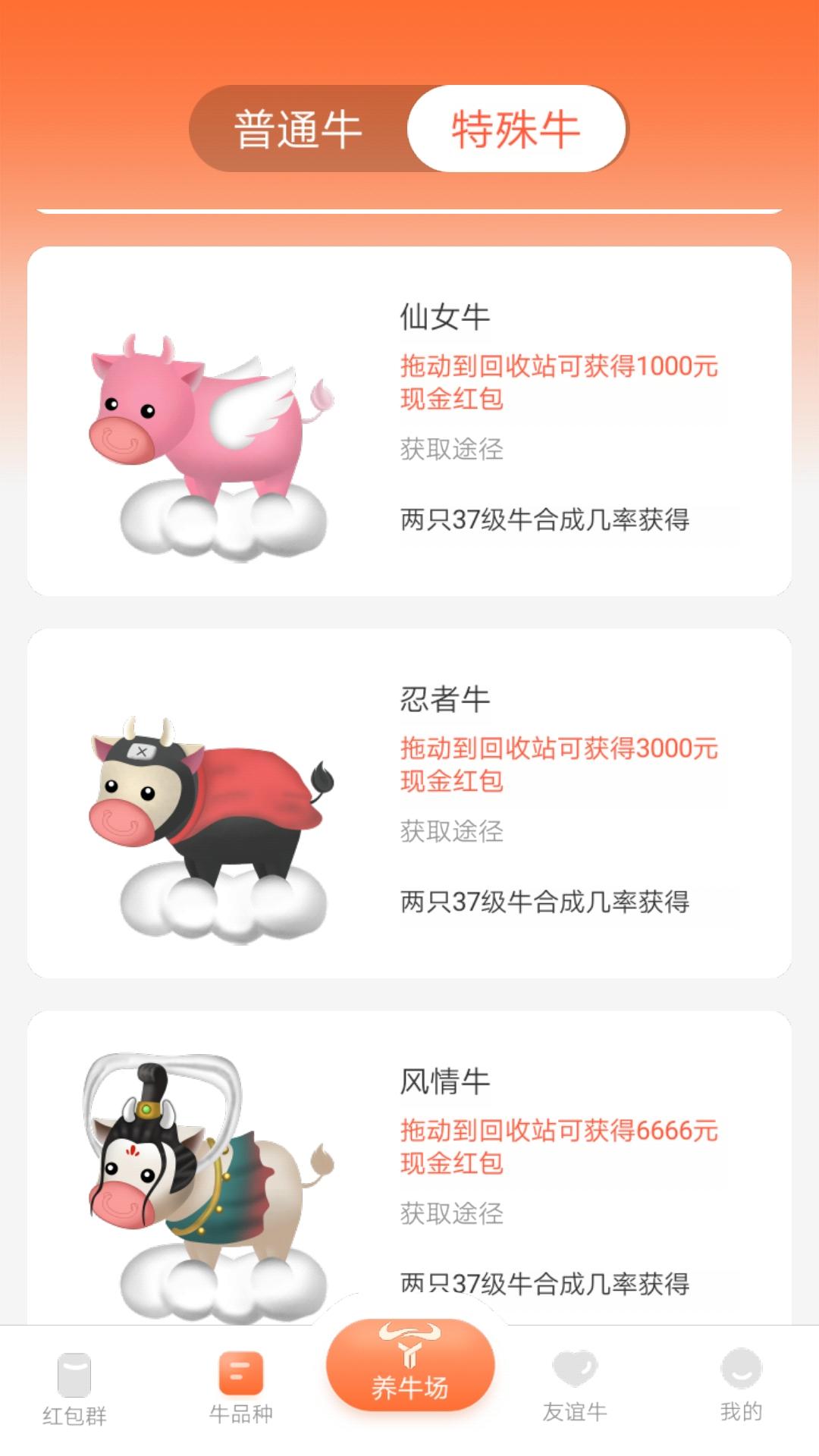Switch to the 普通牛 tab
This screenshot has width=819, height=1456.
point(298,129)
